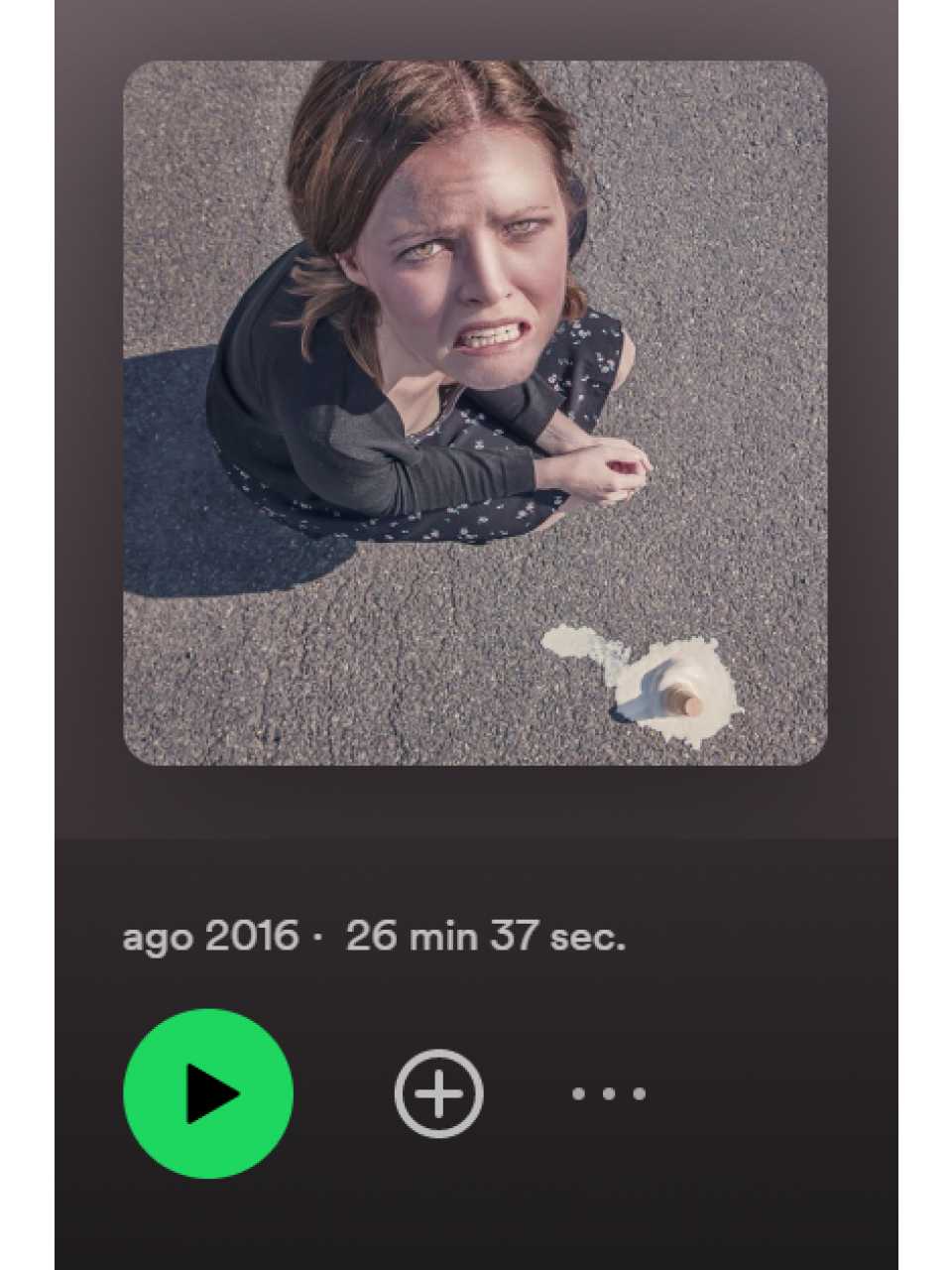Play the 26 min episode
The width and height of the screenshot is (952, 1270).
[208, 1093]
